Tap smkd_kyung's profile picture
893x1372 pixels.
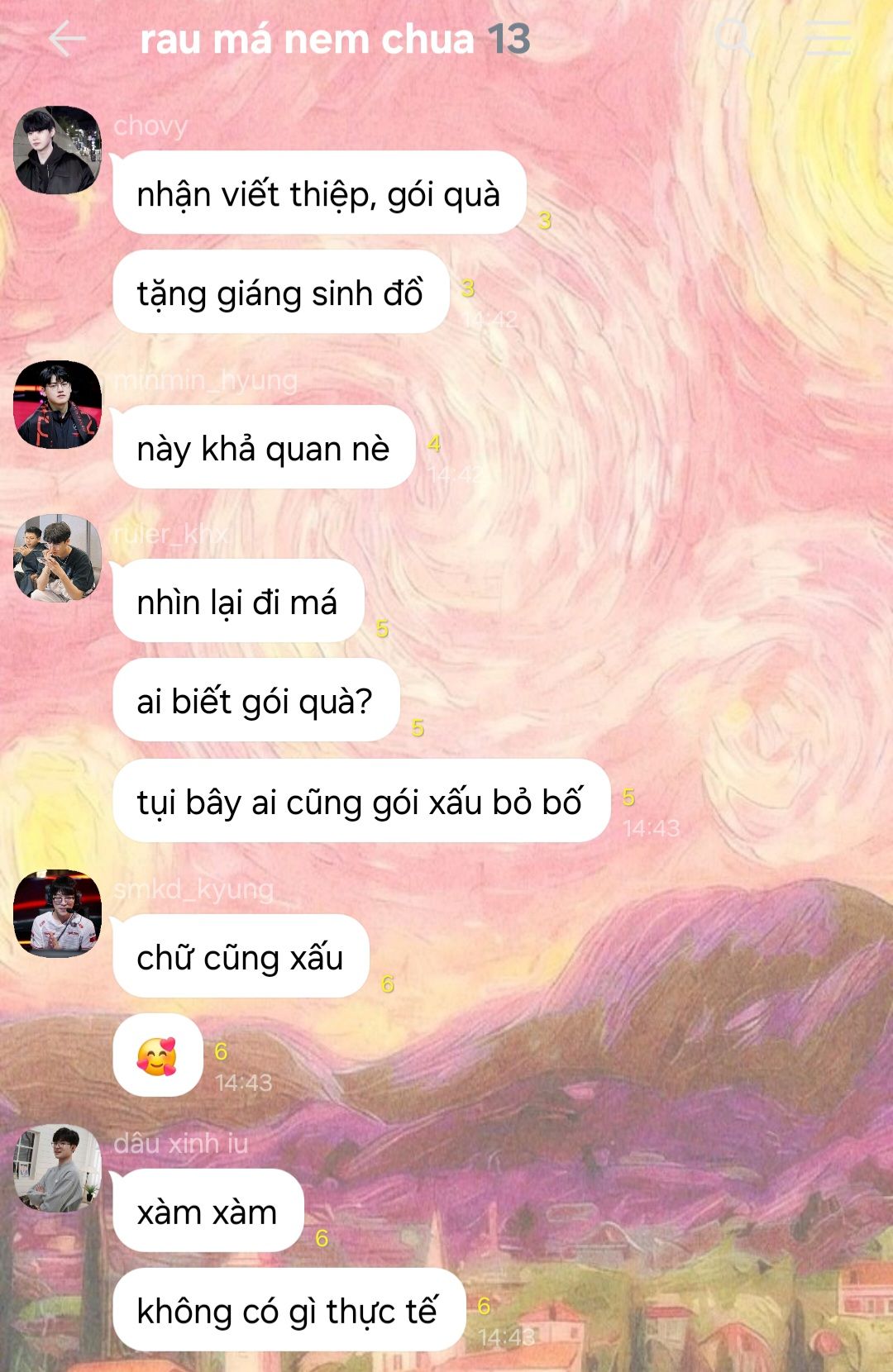(58, 913)
